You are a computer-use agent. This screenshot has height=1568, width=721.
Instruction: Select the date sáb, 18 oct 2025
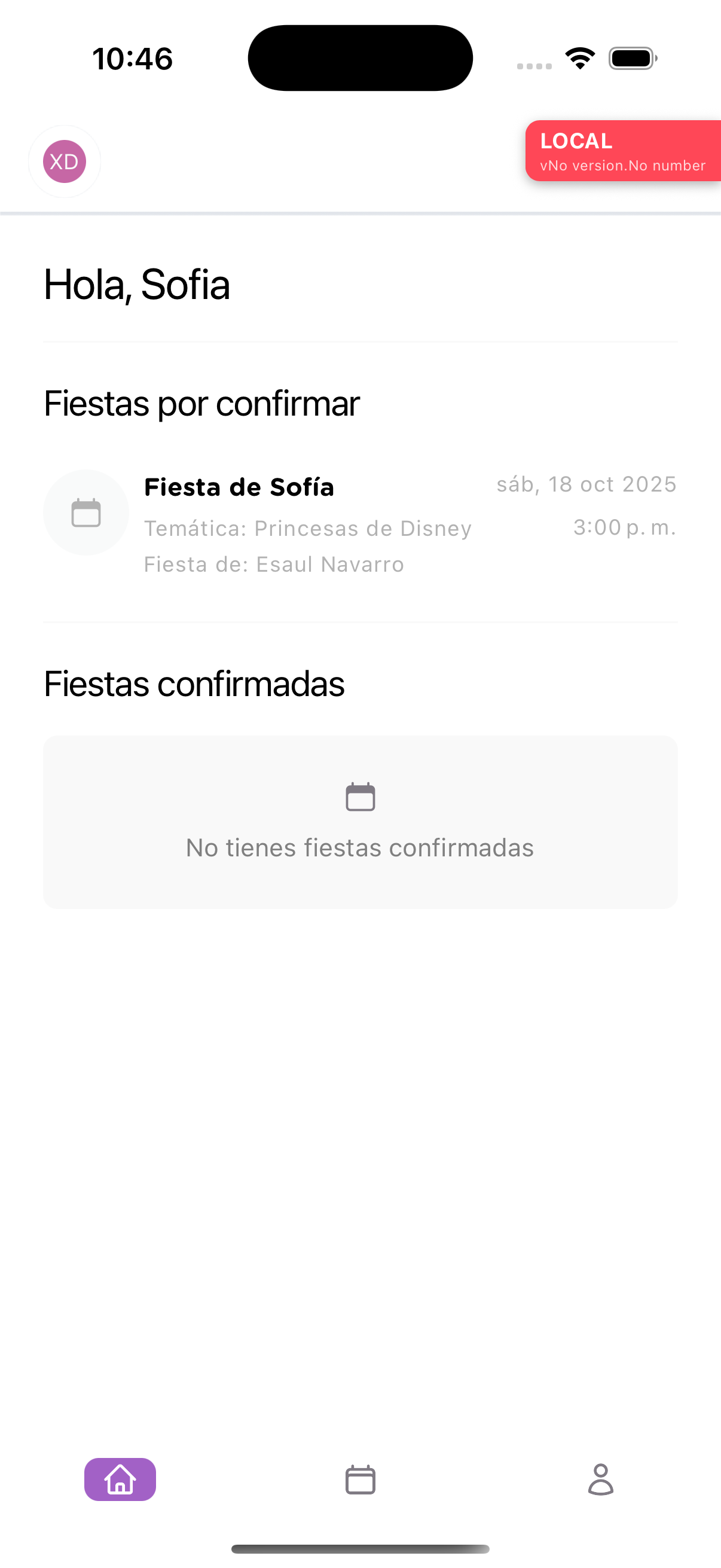(586, 484)
